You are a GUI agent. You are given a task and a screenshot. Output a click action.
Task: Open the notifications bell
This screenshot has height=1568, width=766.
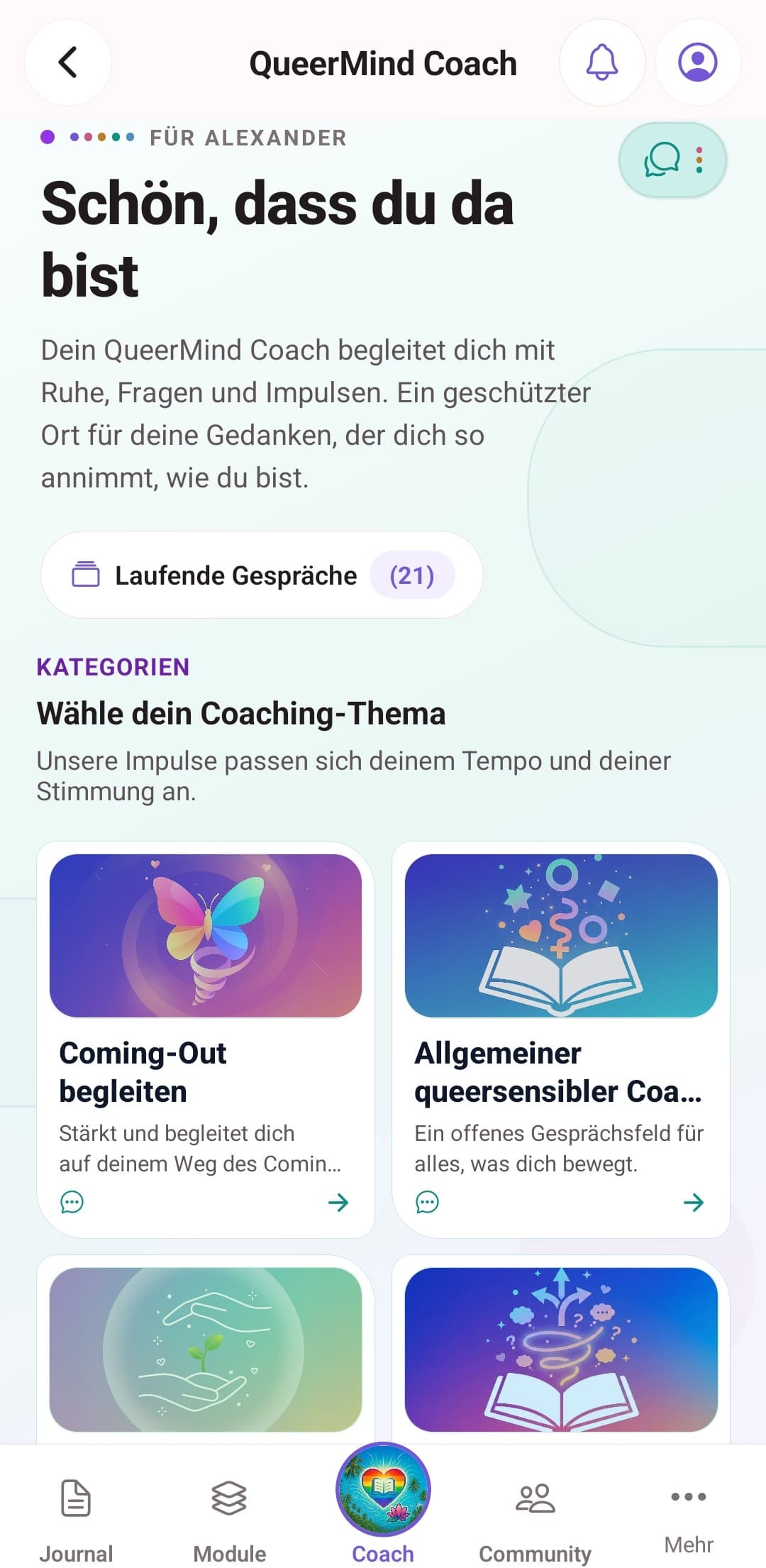pyautogui.click(x=602, y=62)
